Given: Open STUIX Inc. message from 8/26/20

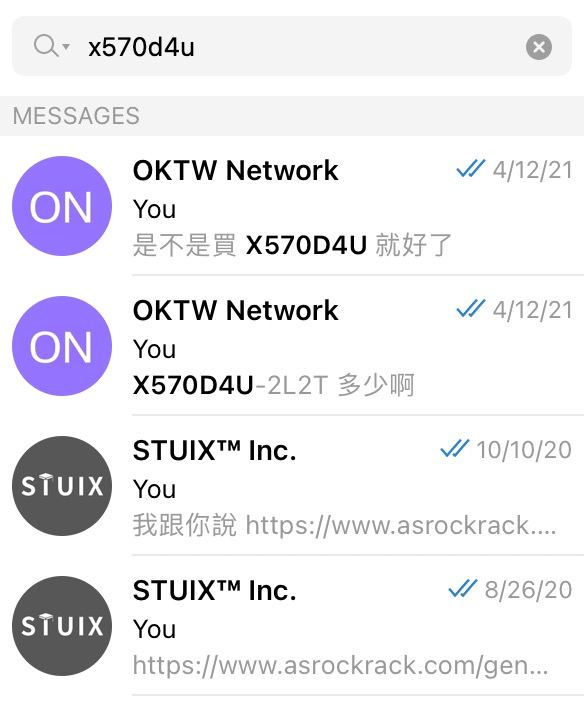Looking at the screenshot, I should [x=292, y=625].
